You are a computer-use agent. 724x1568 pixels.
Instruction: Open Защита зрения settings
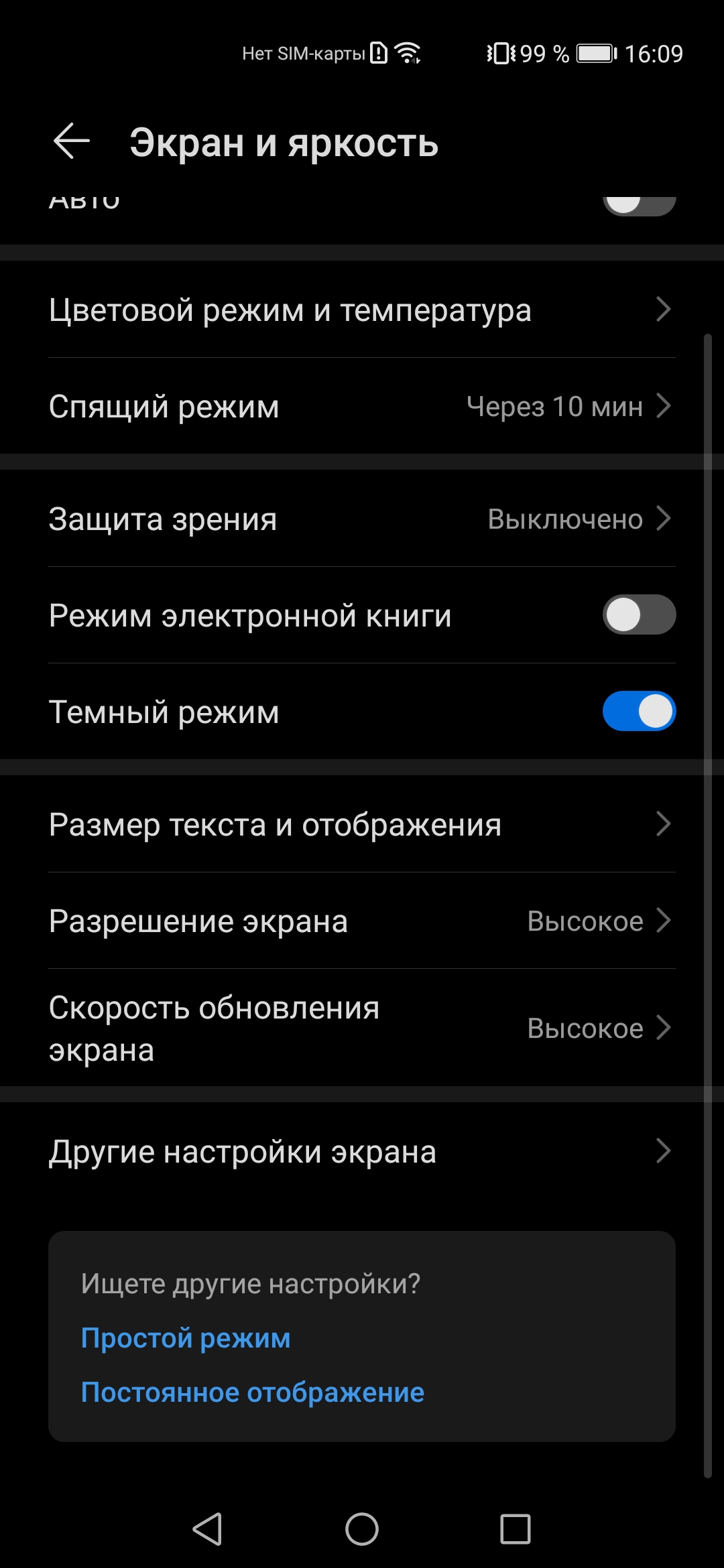click(x=362, y=519)
